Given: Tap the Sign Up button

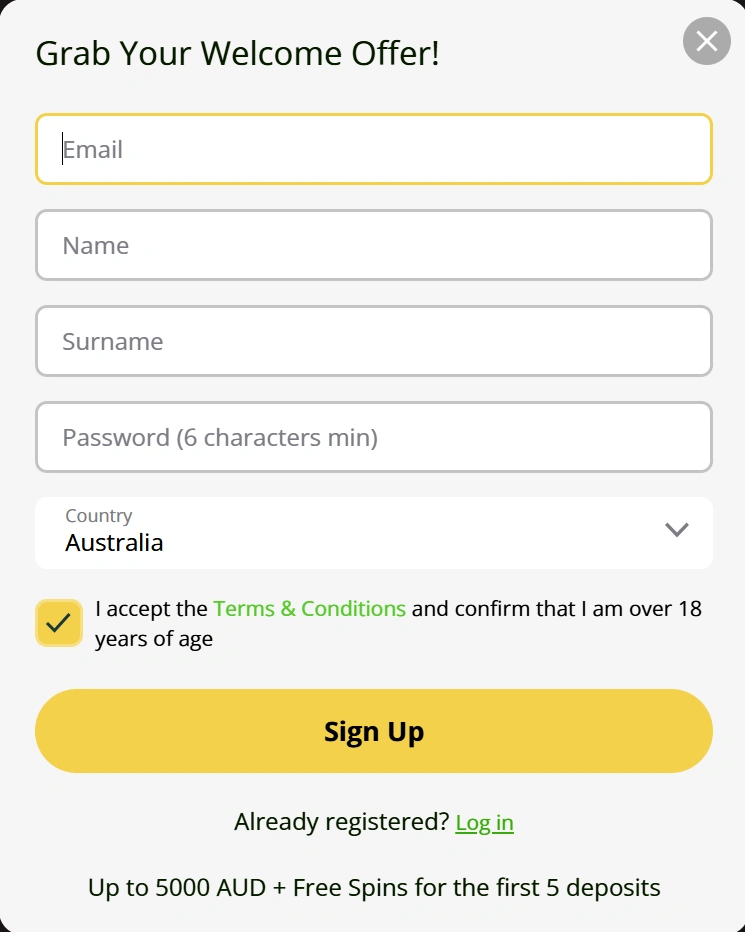Looking at the screenshot, I should tap(373, 731).
